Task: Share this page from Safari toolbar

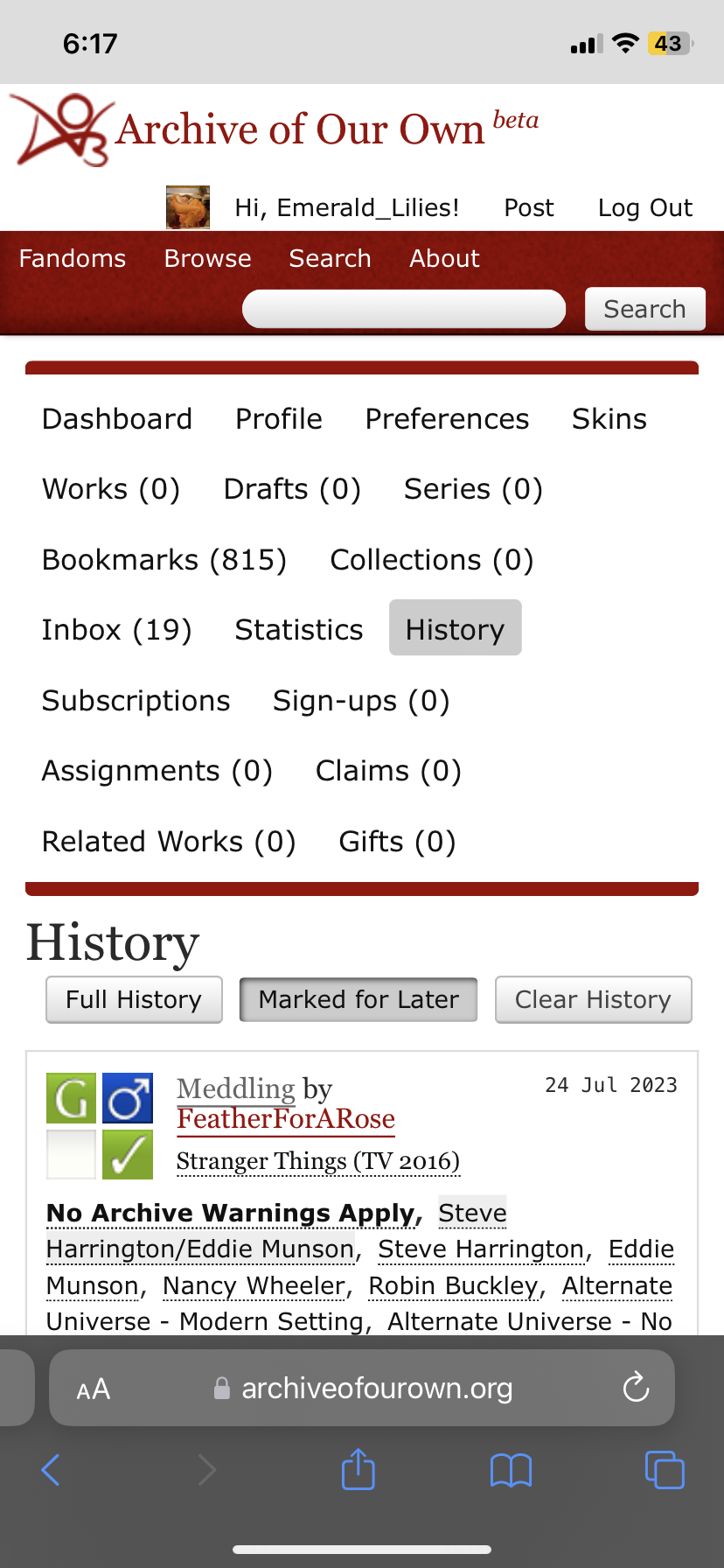Action: coord(358,1469)
